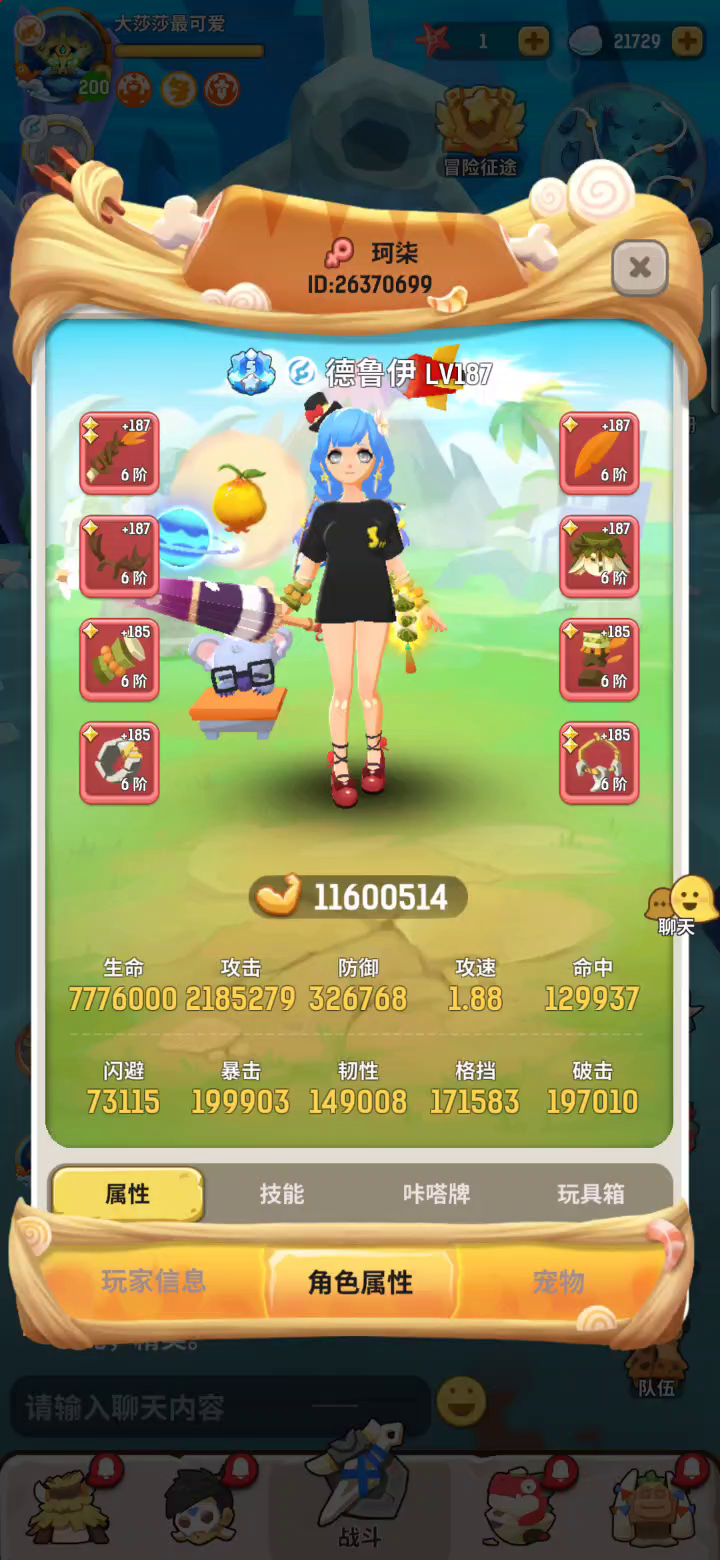This screenshot has height=1560, width=720.
Task: Open the emoji picker in chat
Action: pos(462,1402)
